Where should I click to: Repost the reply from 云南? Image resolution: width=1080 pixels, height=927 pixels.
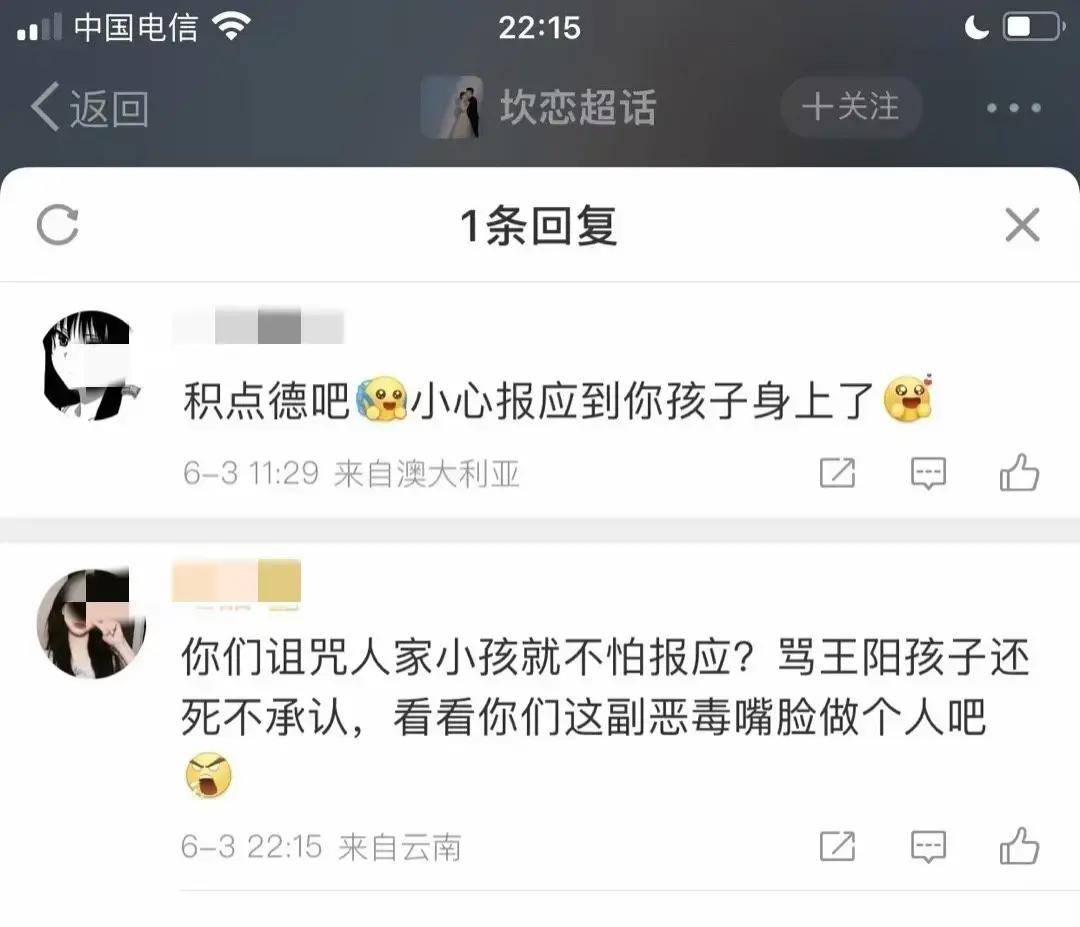(837, 847)
